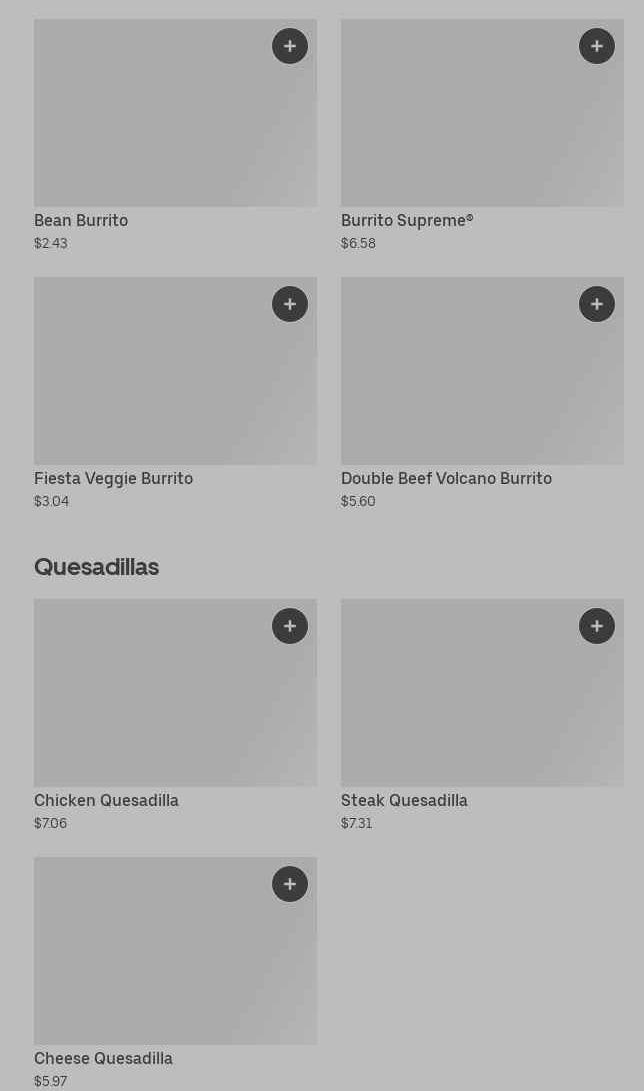View Fiesta Veggie Burrito details

coord(175,393)
